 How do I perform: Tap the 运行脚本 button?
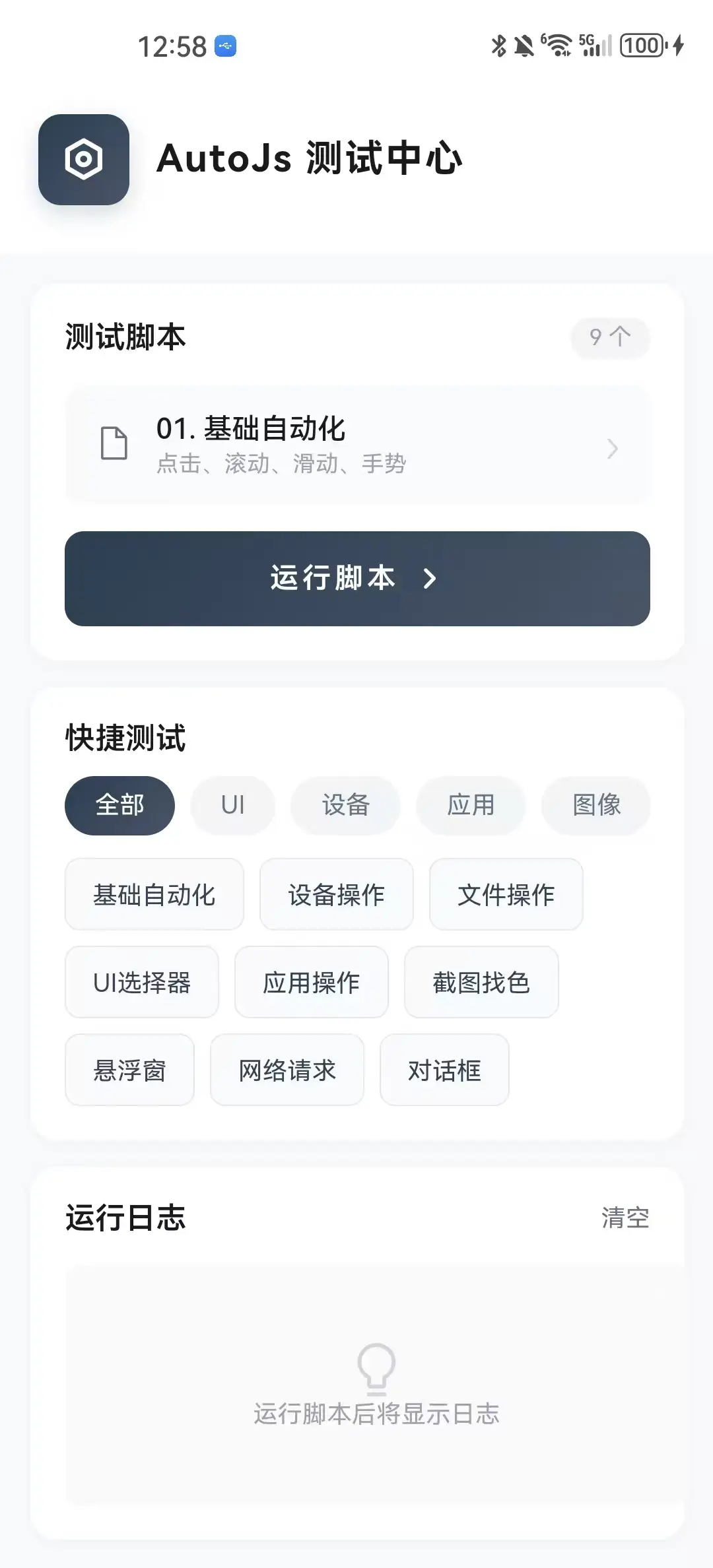pyautogui.click(x=356, y=578)
